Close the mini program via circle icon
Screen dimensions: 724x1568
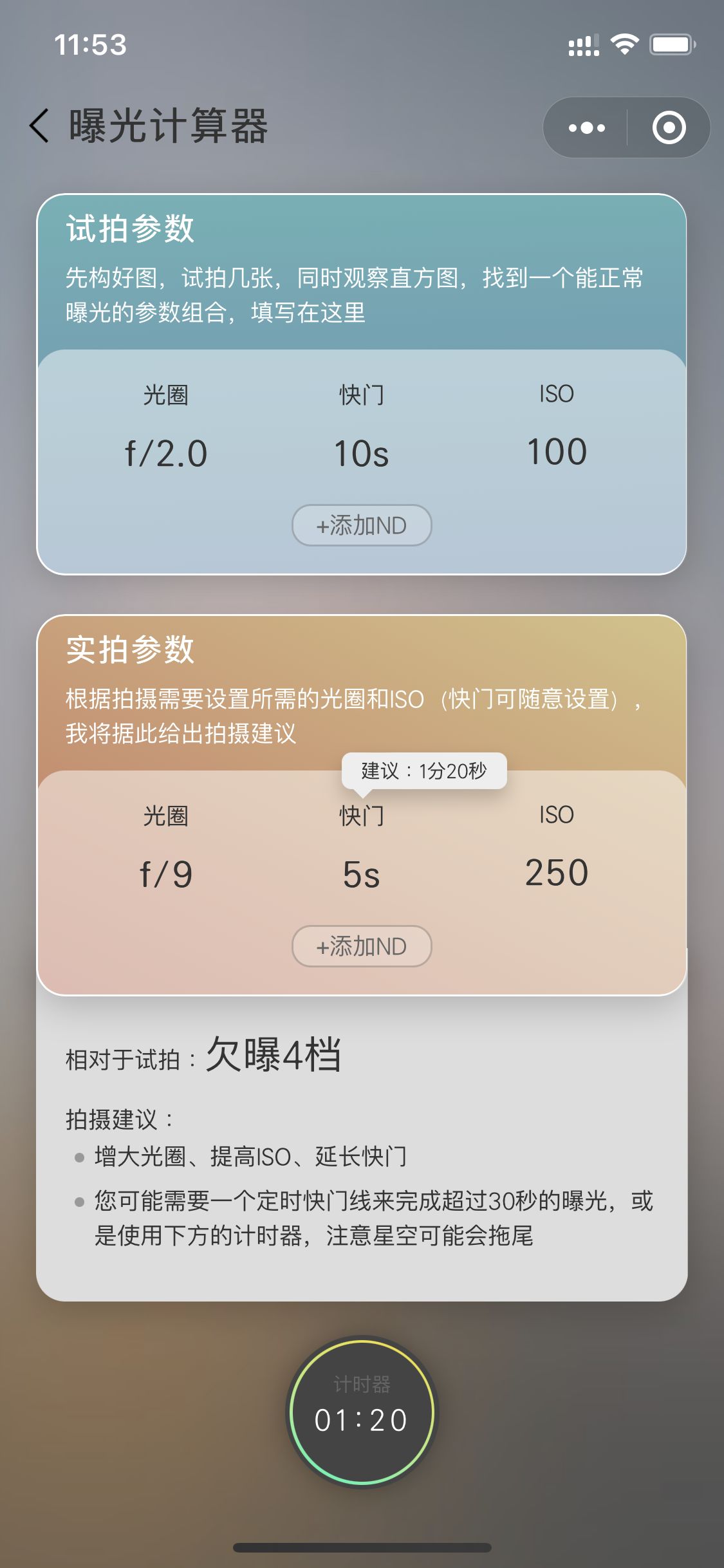(669, 127)
